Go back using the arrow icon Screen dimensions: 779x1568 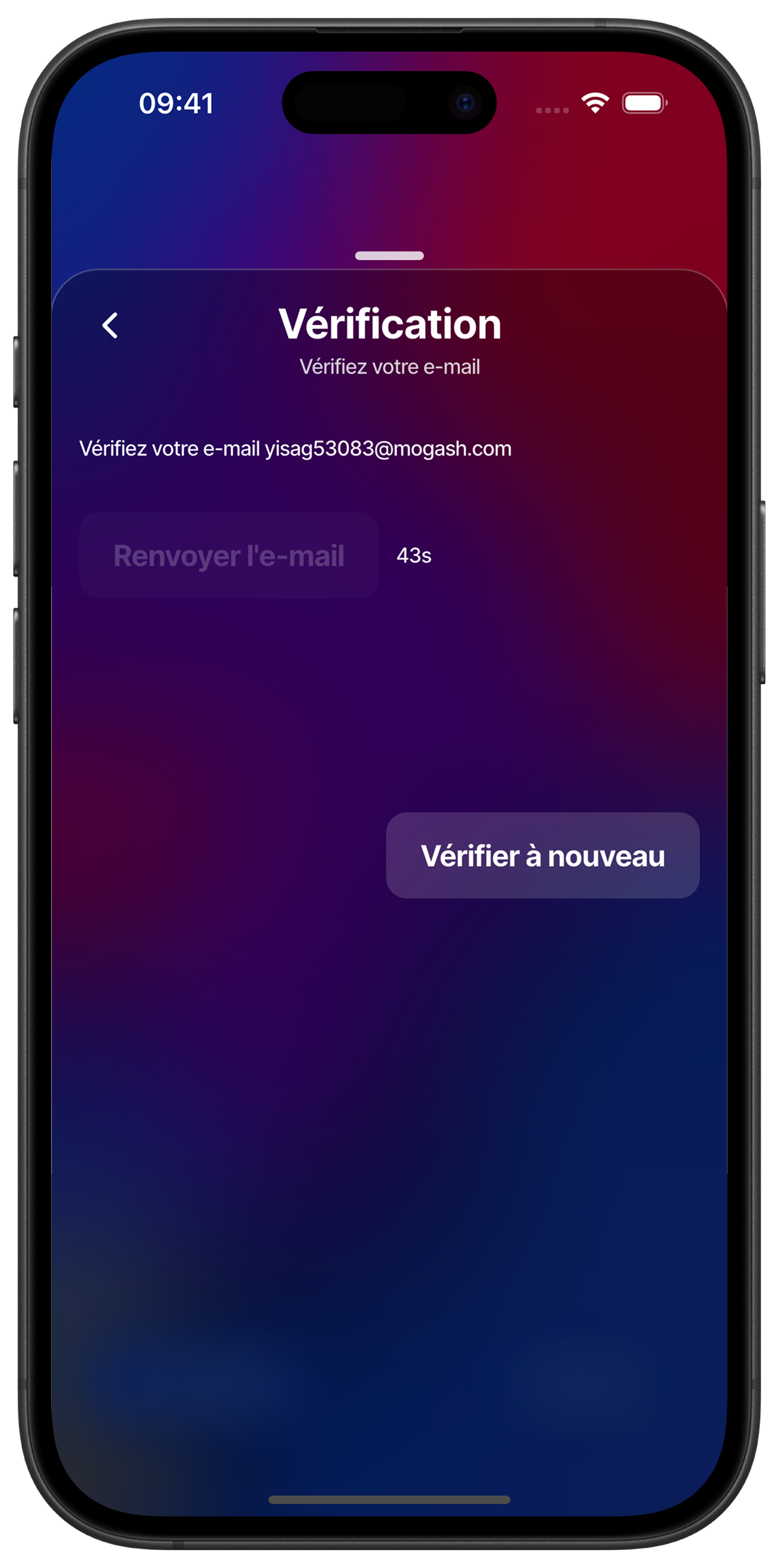[110, 326]
